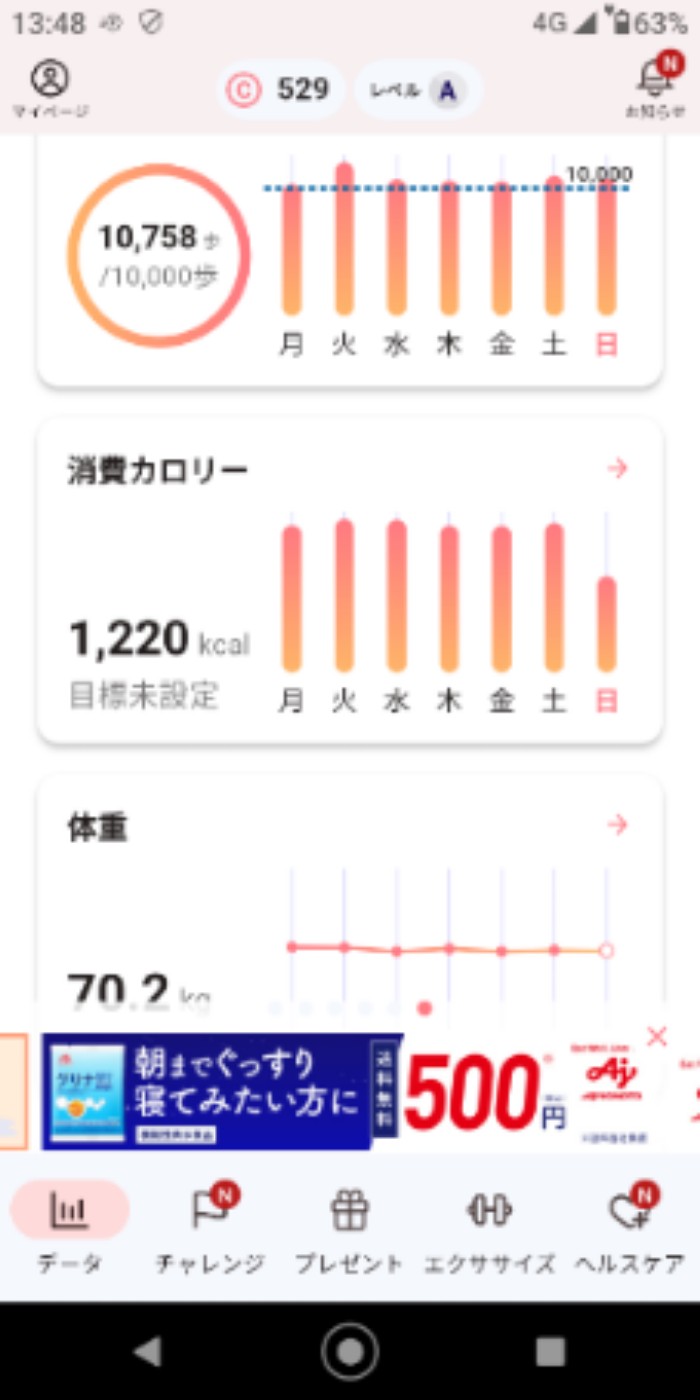Open My Page (マイページ) profile icon
This screenshot has width=700, height=1400.
(x=50, y=88)
